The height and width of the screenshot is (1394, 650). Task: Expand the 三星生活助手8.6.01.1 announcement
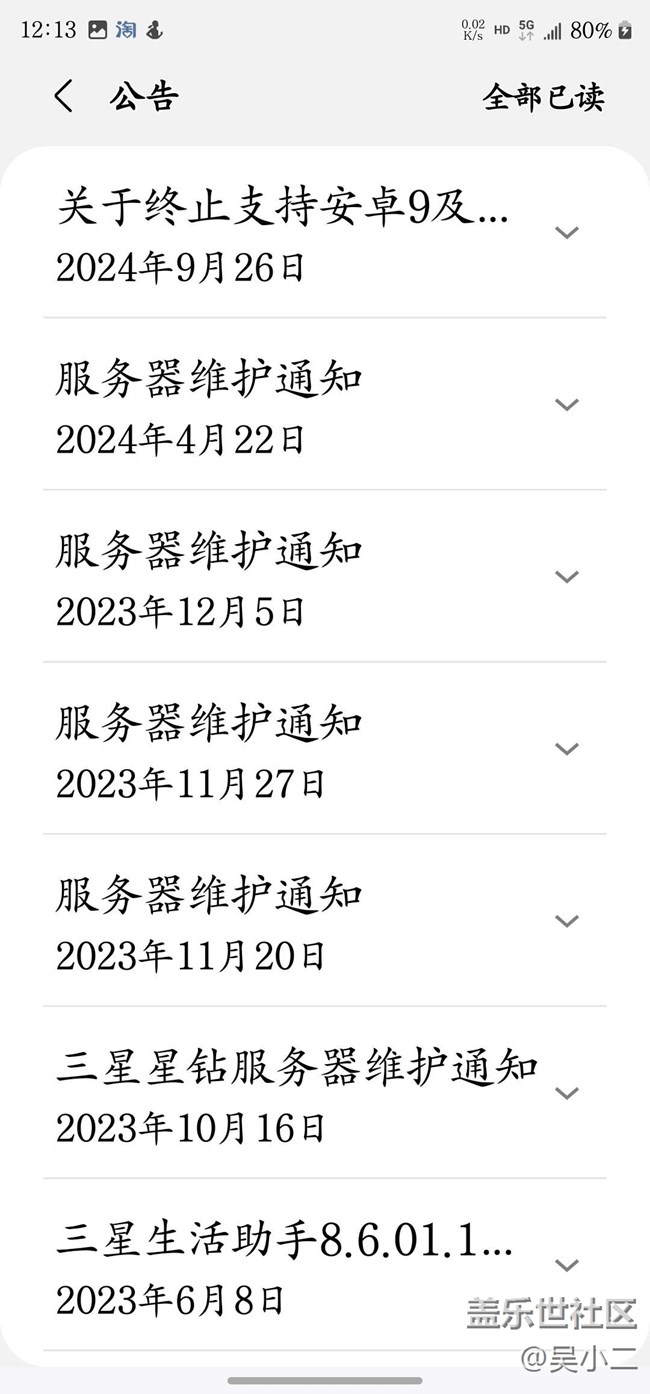(566, 1265)
